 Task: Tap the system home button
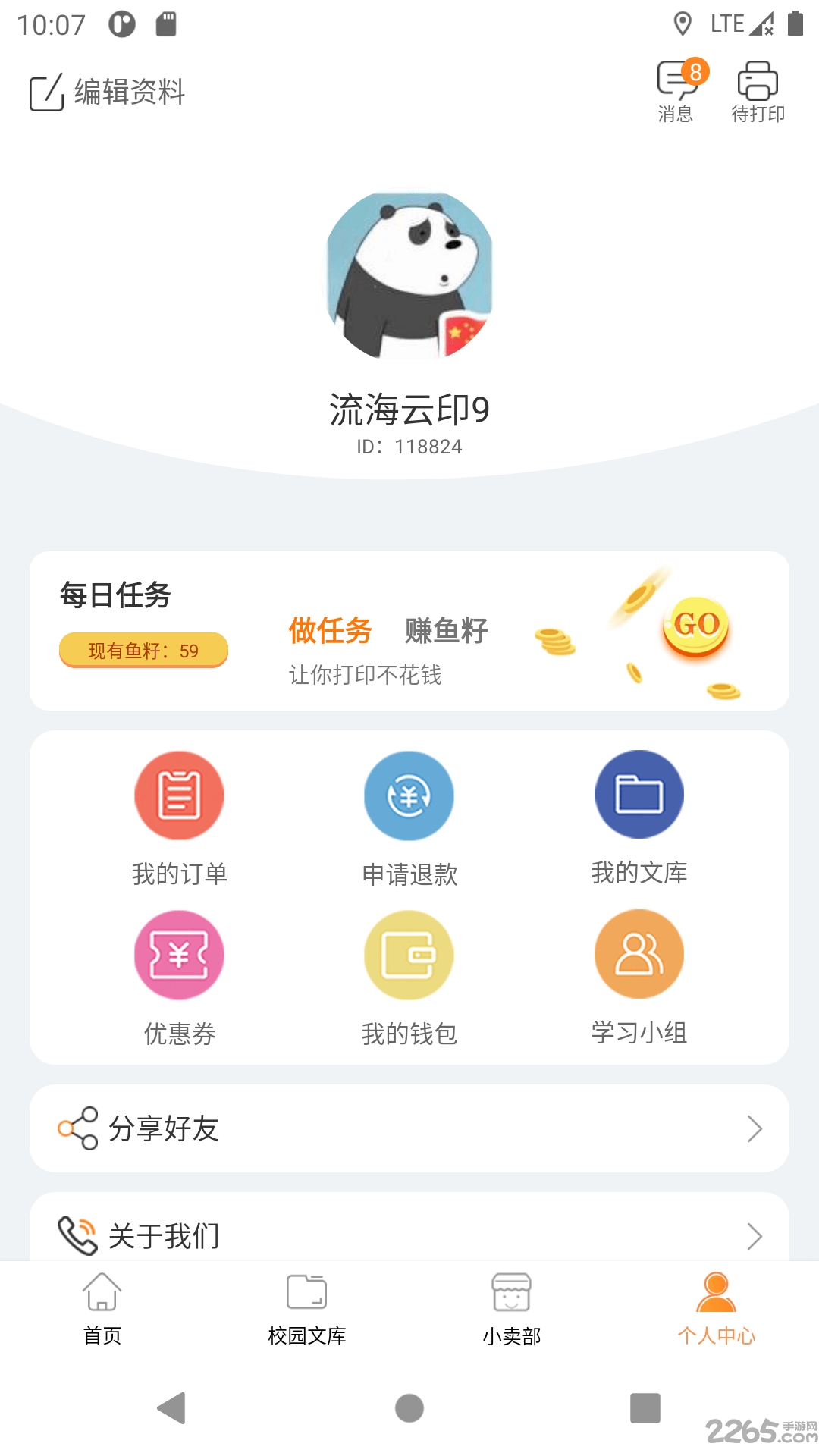(409, 1408)
